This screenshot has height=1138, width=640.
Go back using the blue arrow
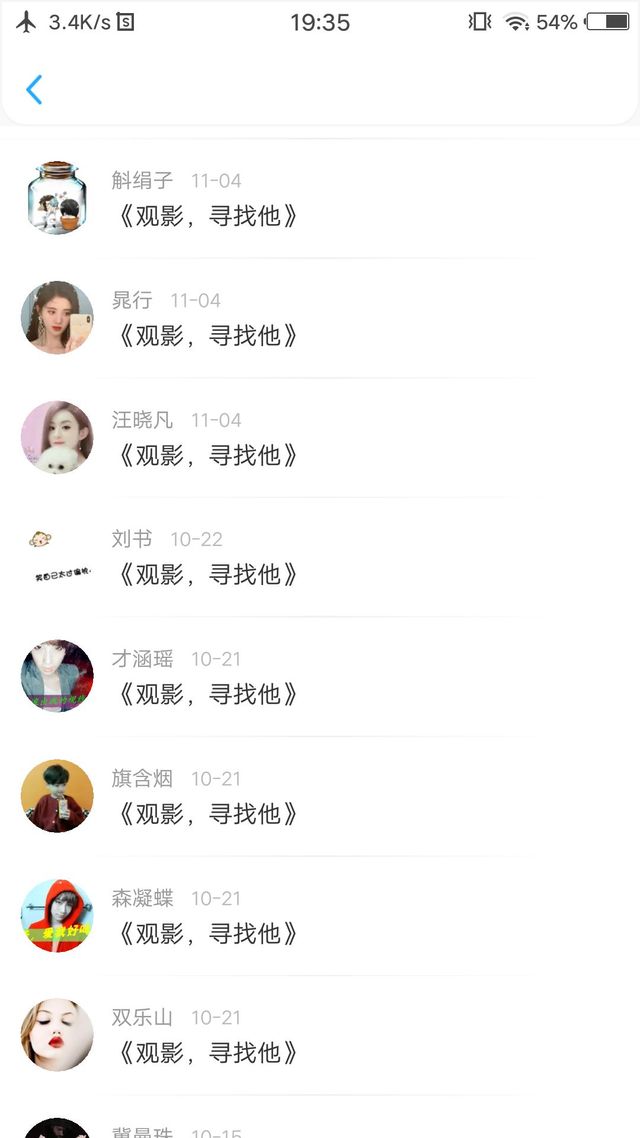[x=34, y=90]
